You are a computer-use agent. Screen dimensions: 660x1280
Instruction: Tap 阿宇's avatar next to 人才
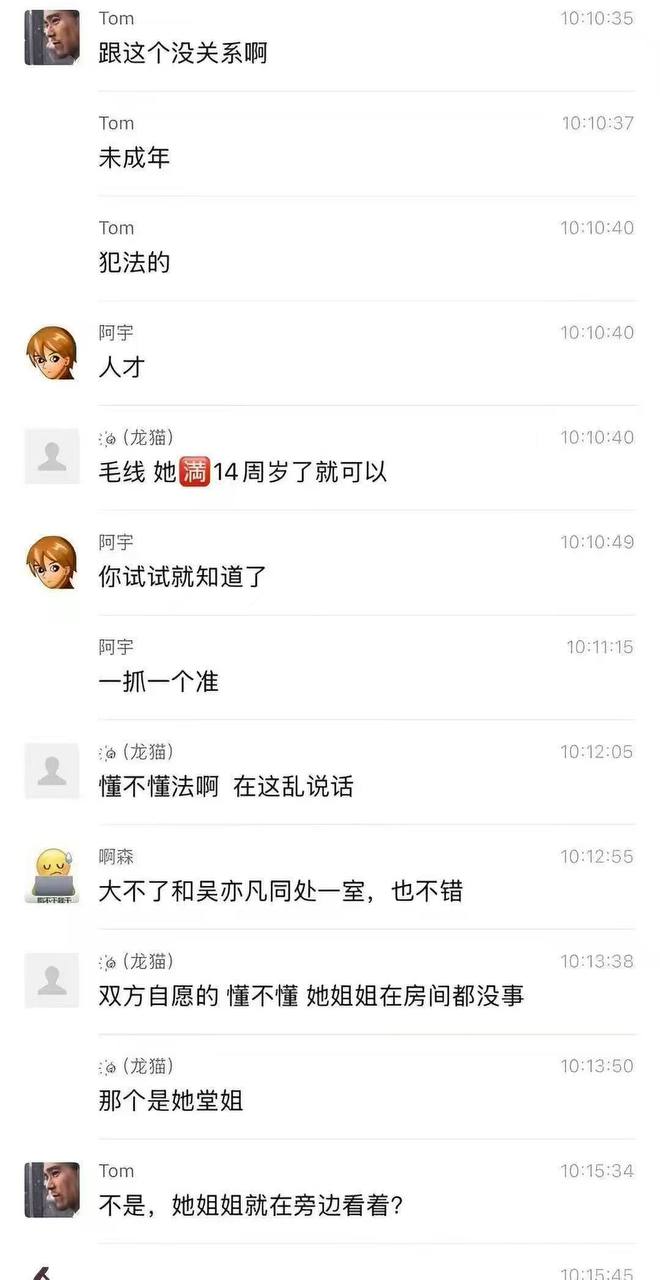pos(52,352)
